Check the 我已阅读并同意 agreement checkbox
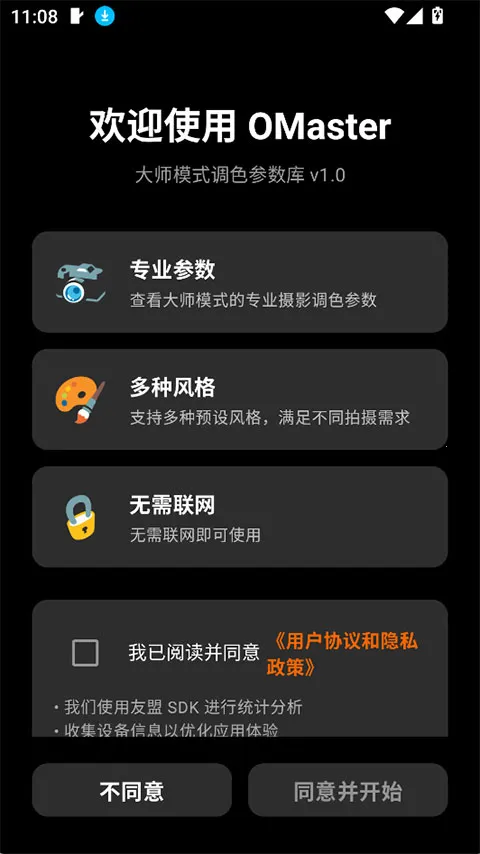The image size is (480, 854). coord(85,653)
